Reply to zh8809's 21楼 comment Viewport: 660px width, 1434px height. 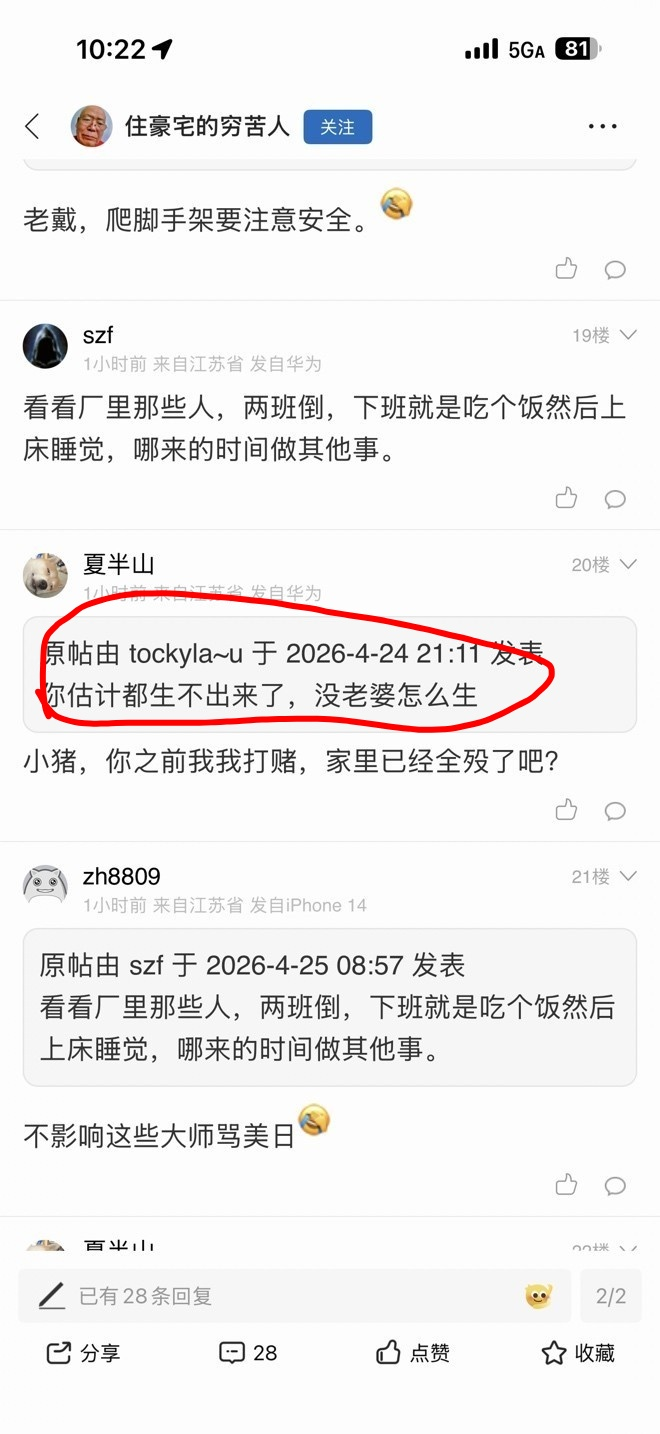pyautogui.click(x=615, y=1186)
